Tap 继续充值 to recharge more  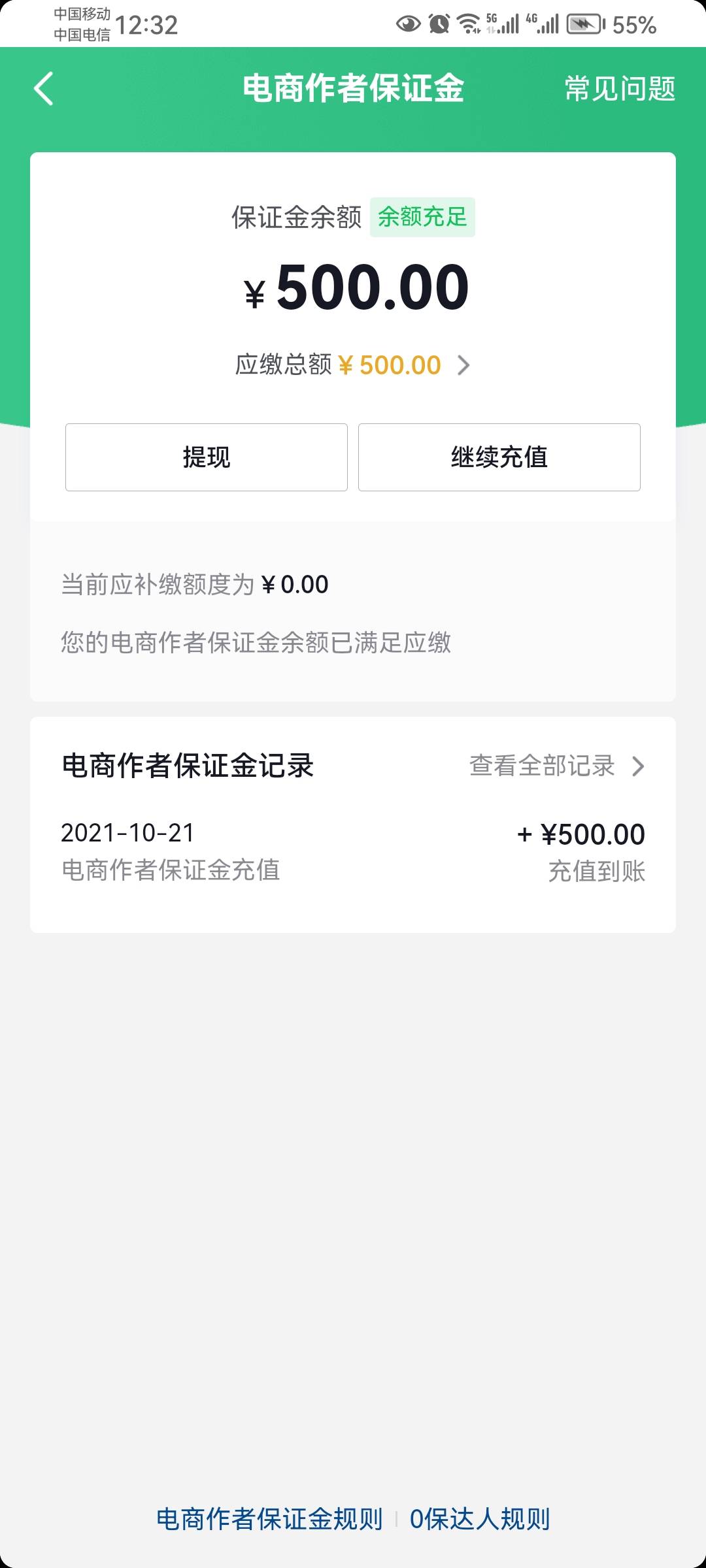[x=499, y=457]
